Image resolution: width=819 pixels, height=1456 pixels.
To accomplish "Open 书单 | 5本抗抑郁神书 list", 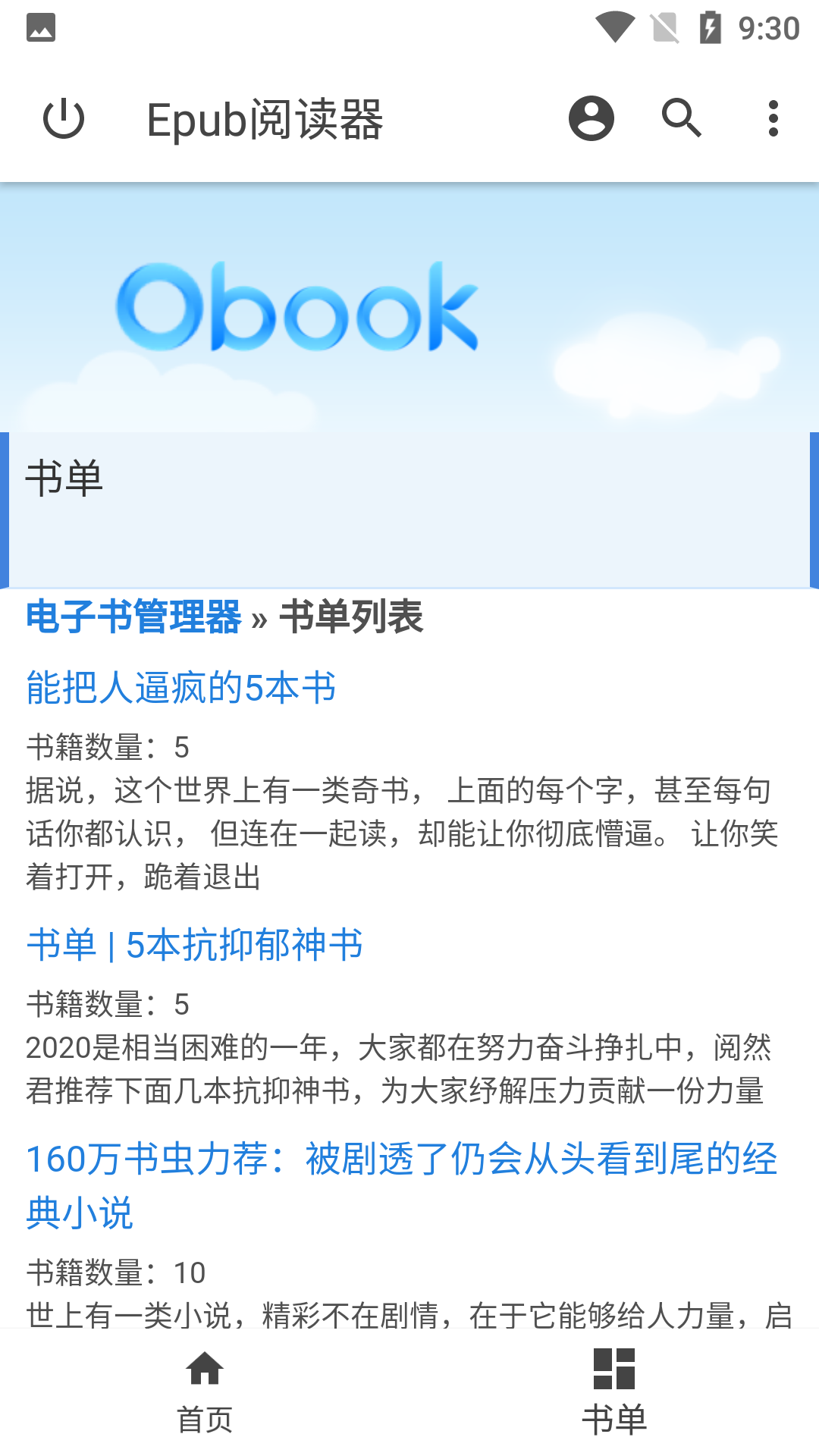I will coord(195,945).
